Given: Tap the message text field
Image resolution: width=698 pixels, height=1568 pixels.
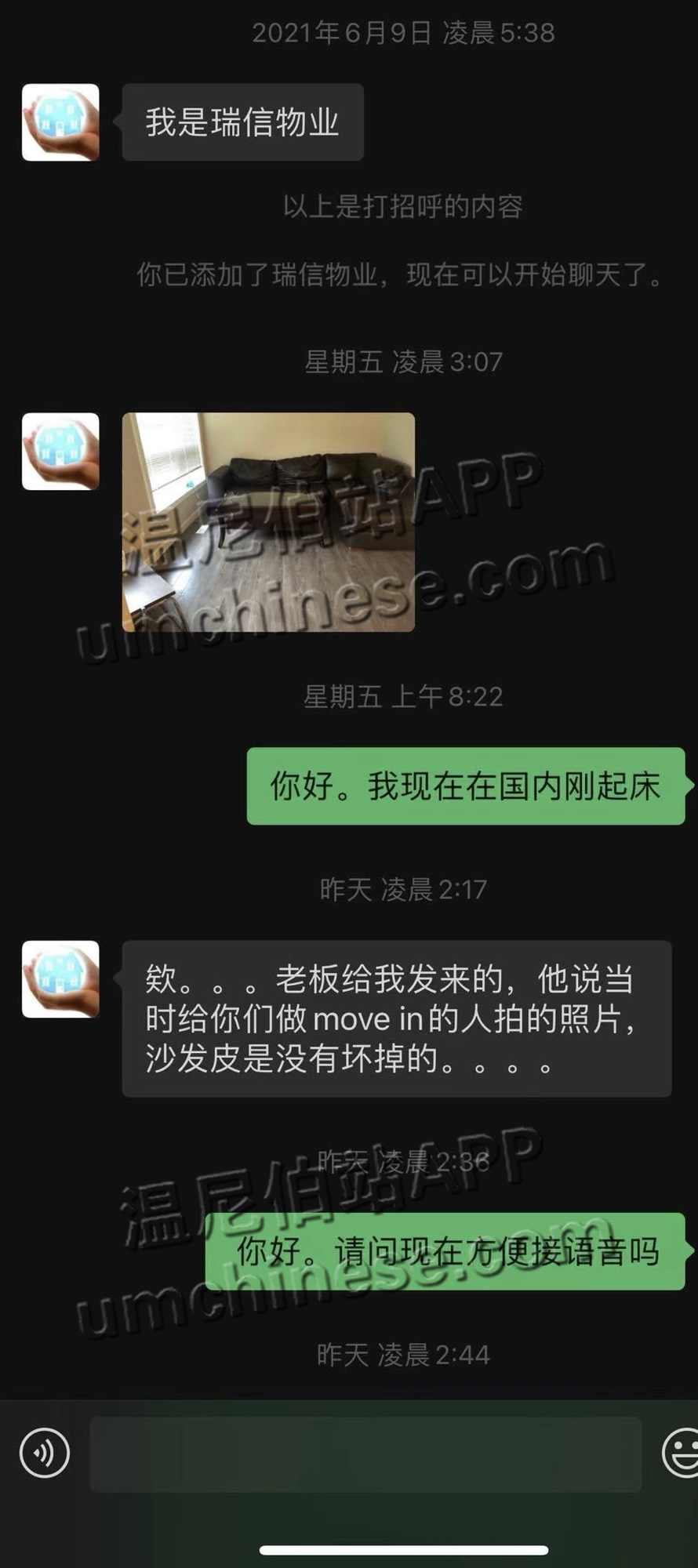Looking at the screenshot, I should [365, 1454].
